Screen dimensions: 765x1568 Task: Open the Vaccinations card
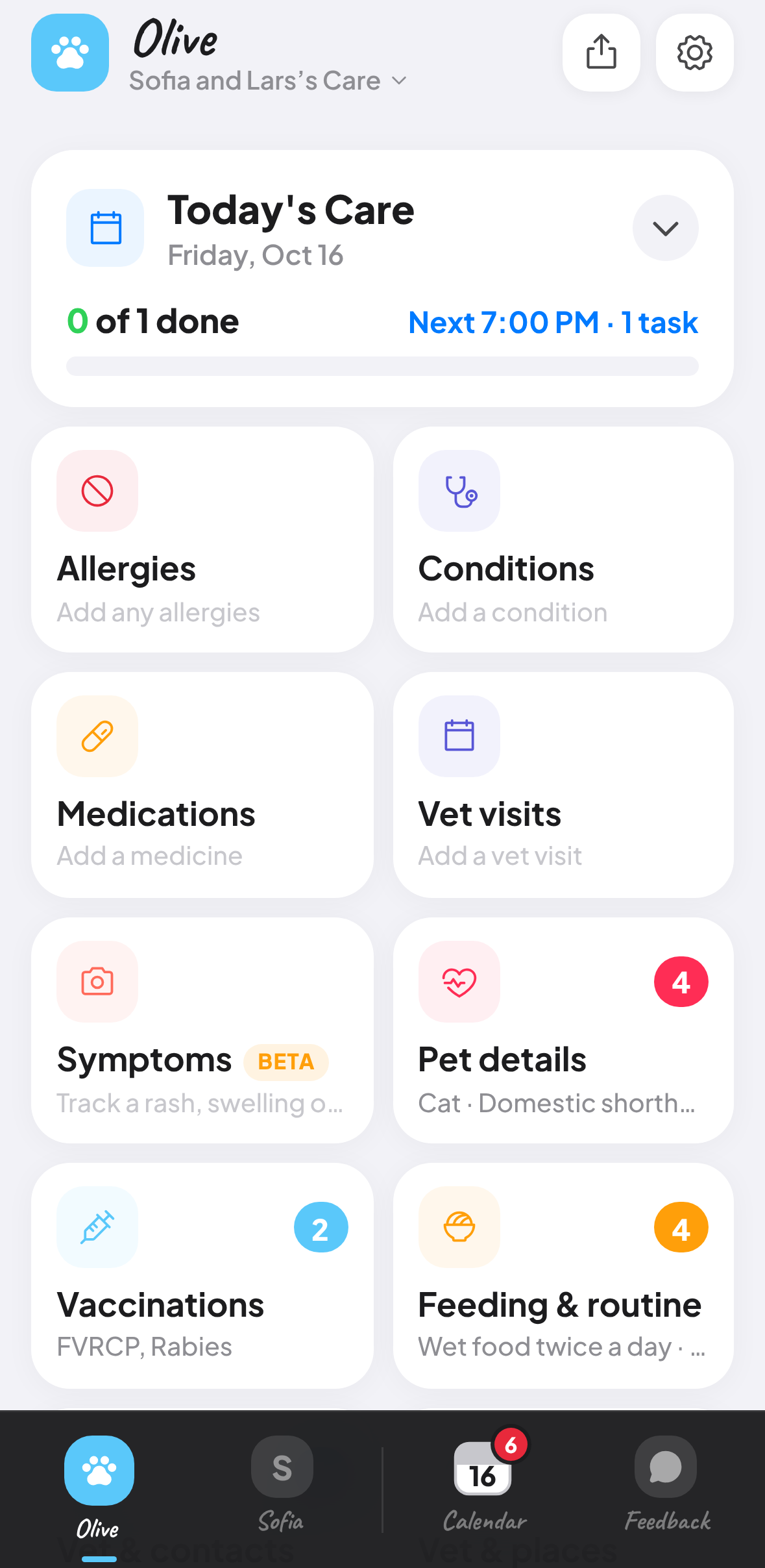point(202,1276)
